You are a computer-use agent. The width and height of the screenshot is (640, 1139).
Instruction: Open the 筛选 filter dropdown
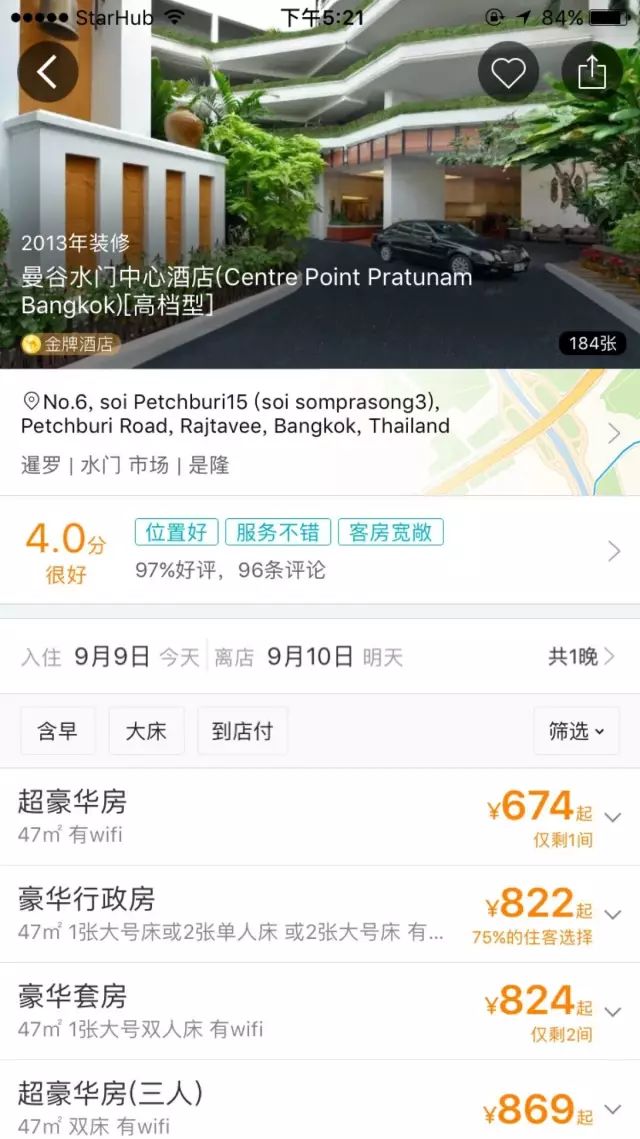pyautogui.click(x=576, y=731)
